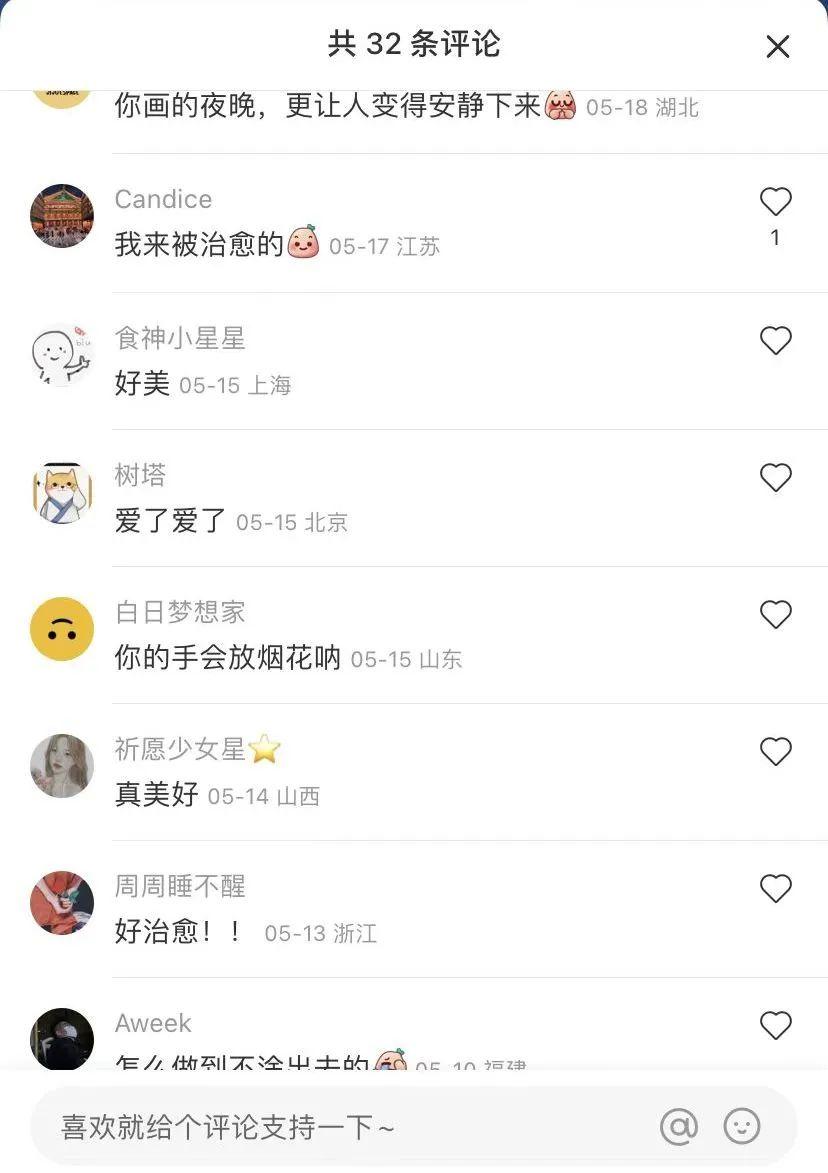Like 树塔's comment 爱了爱了

point(775,478)
